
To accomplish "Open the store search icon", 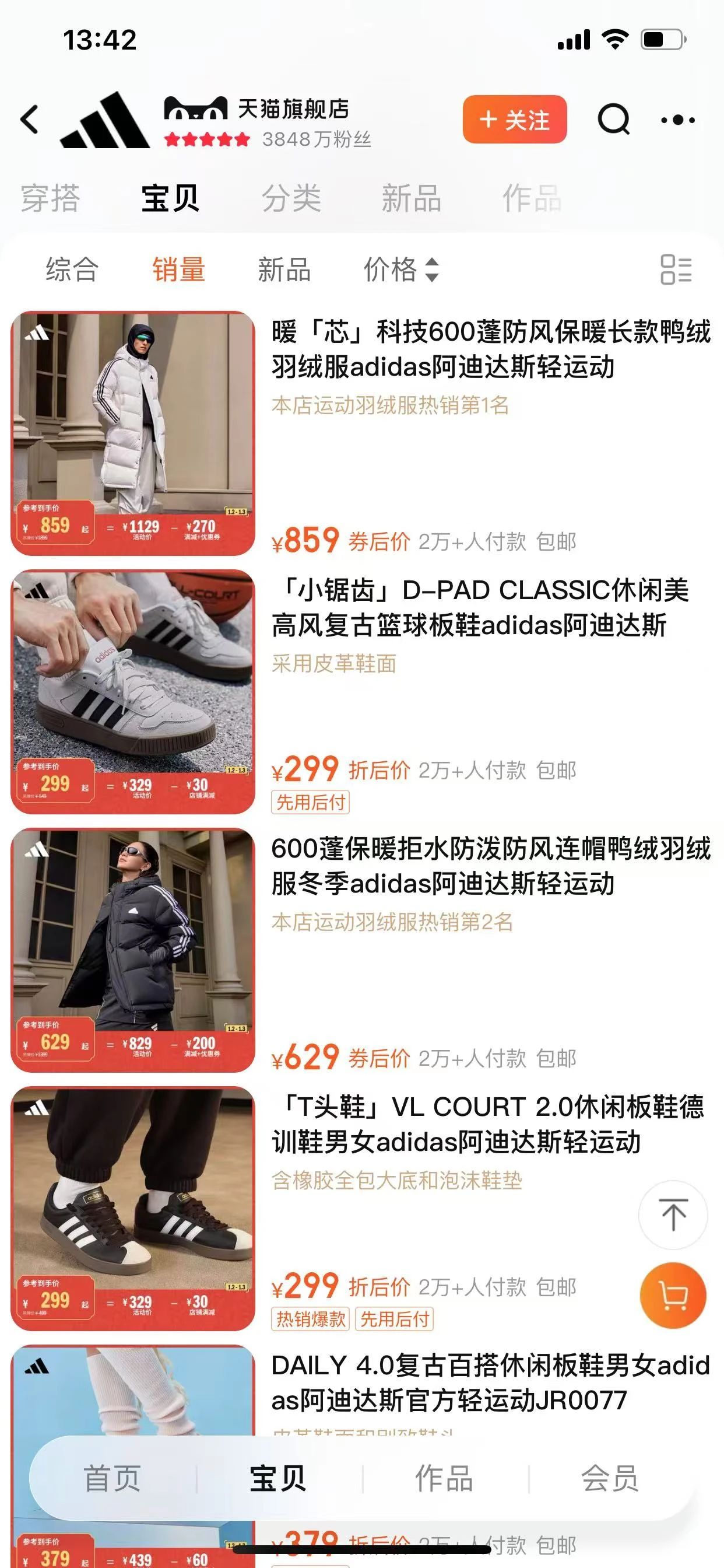I will point(613,120).
